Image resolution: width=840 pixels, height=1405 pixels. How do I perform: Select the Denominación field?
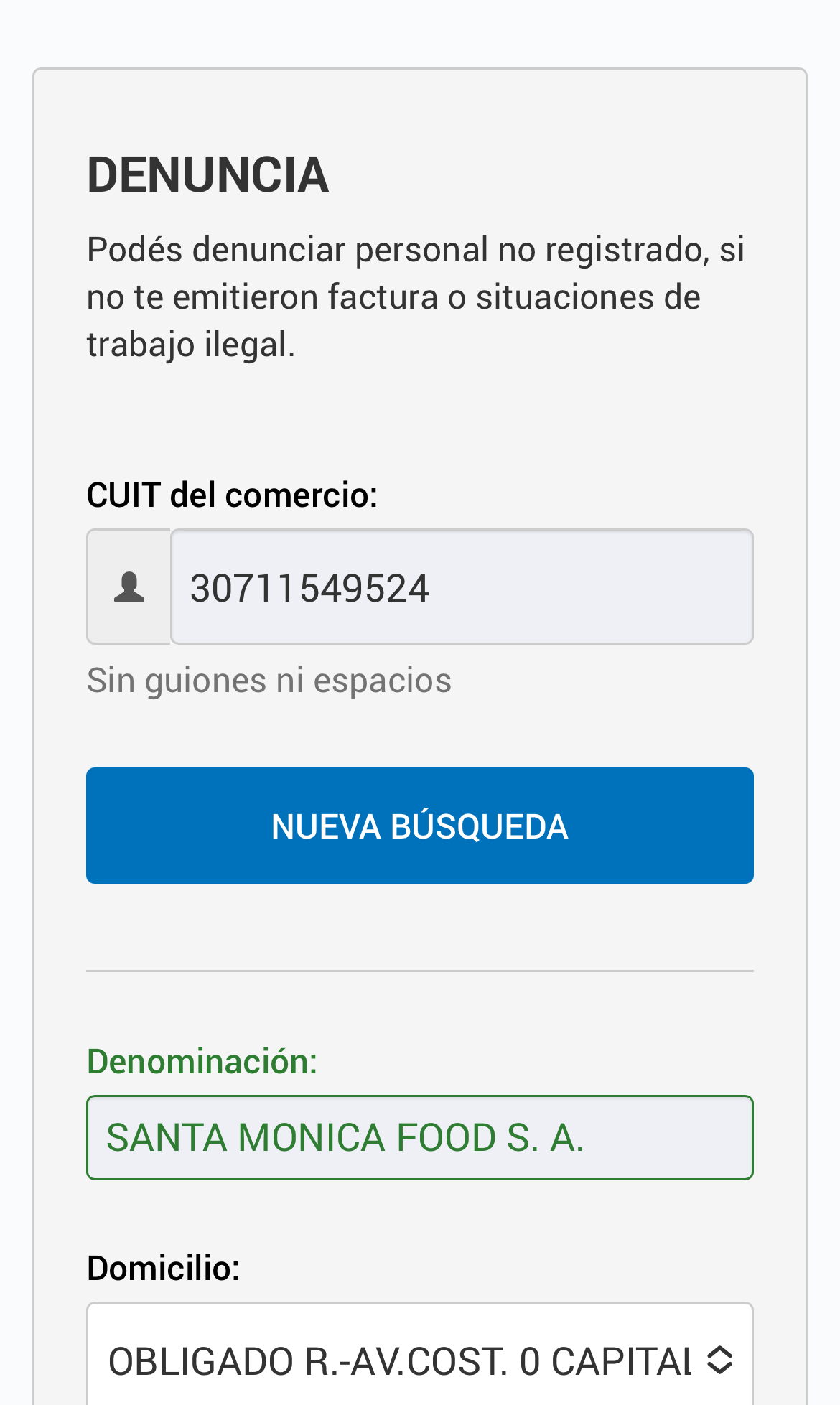419,1137
